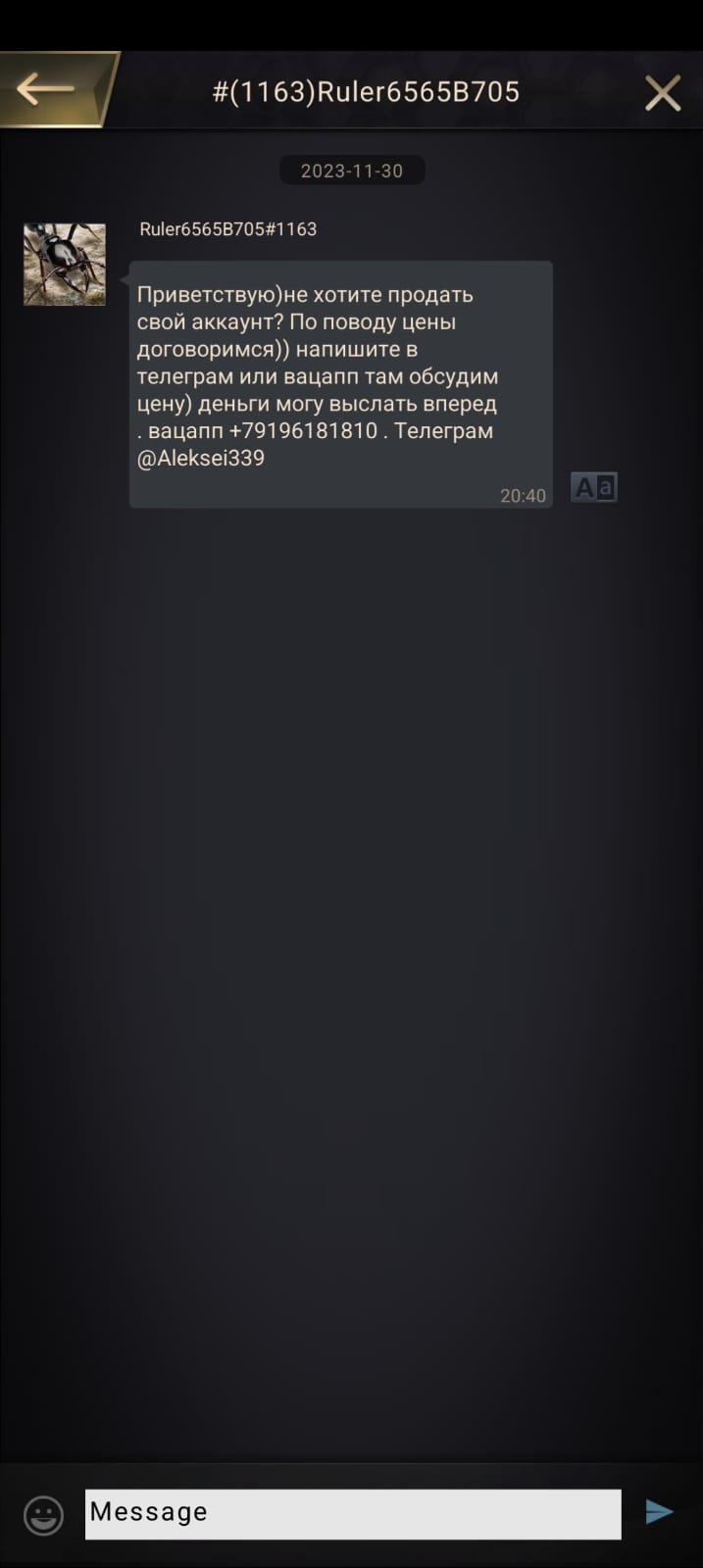Translate the received message
The image size is (703, 1568).
(593, 487)
